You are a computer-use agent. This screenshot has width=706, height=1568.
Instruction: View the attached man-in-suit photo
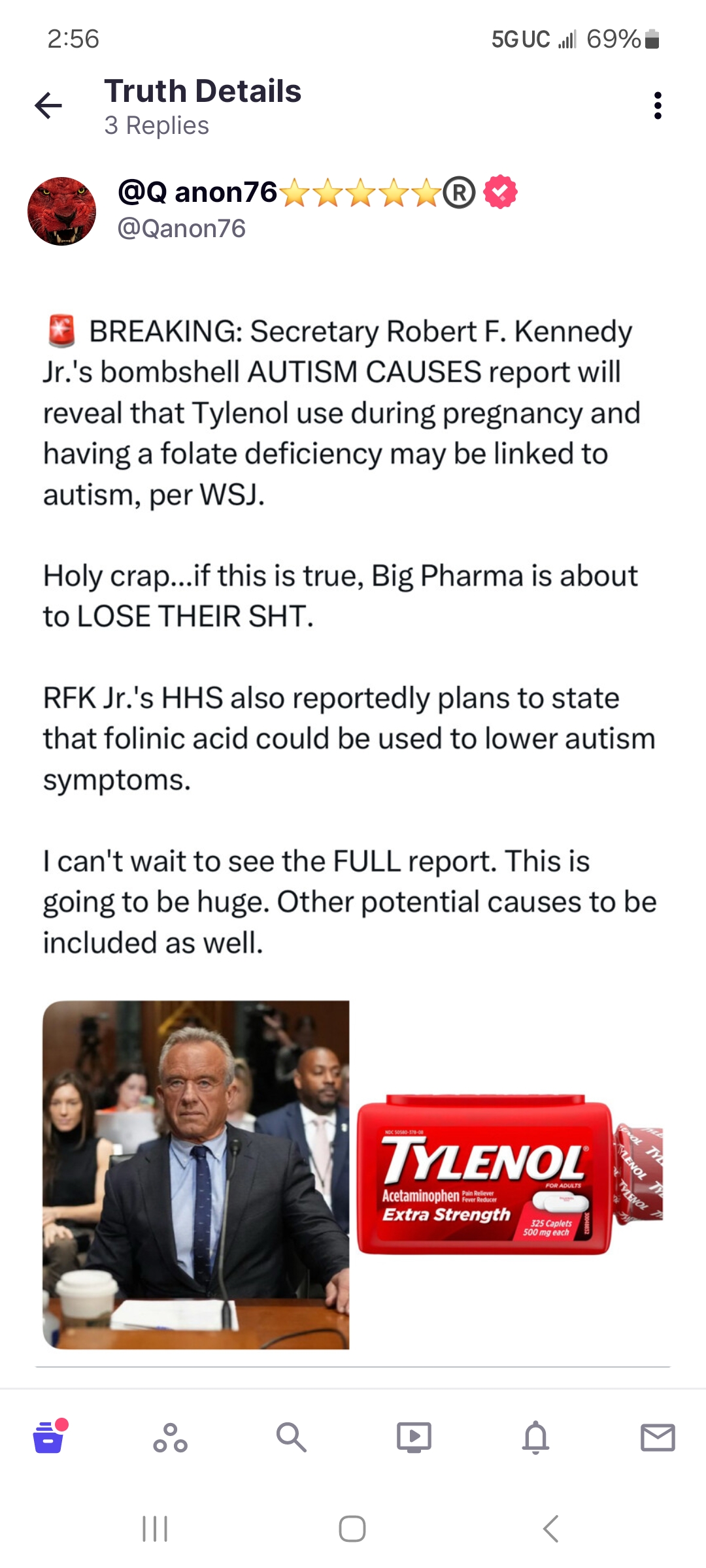(196, 1174)
